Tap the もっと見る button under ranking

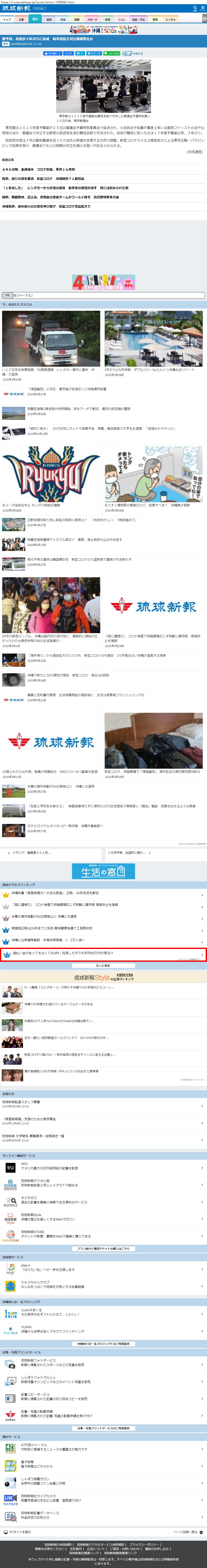[x=103, y=965]
